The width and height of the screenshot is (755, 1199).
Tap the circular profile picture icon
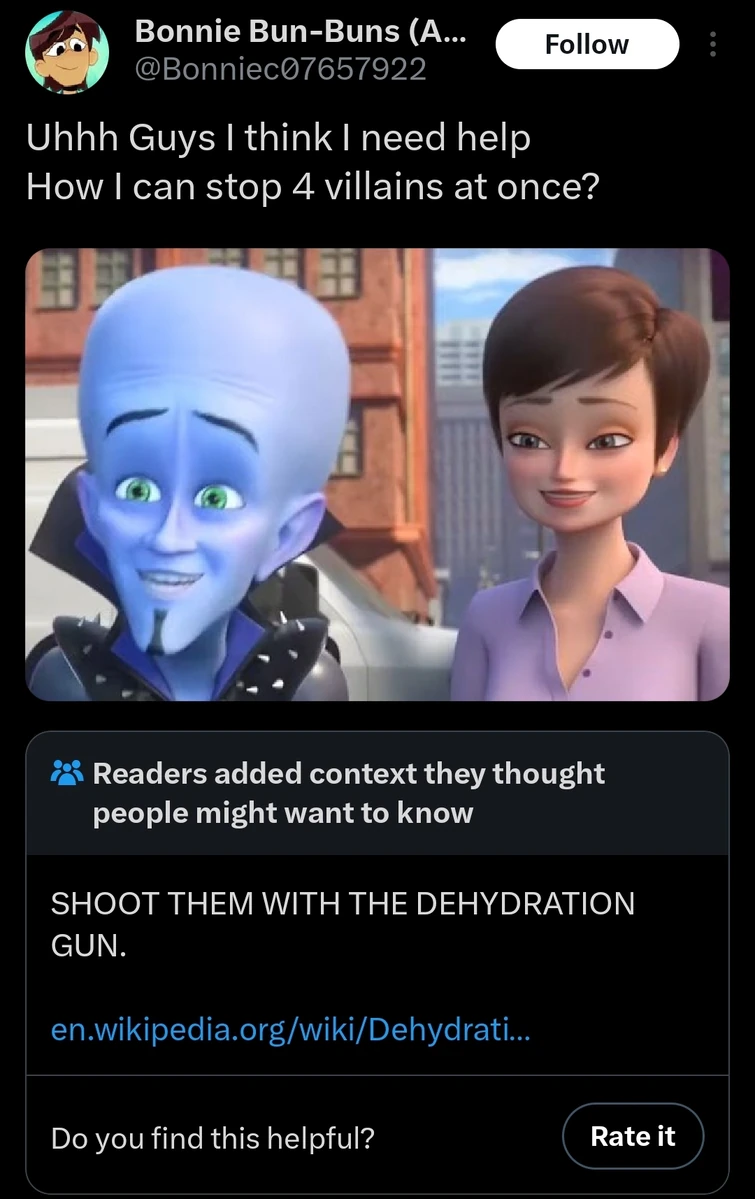pos(66,46)
